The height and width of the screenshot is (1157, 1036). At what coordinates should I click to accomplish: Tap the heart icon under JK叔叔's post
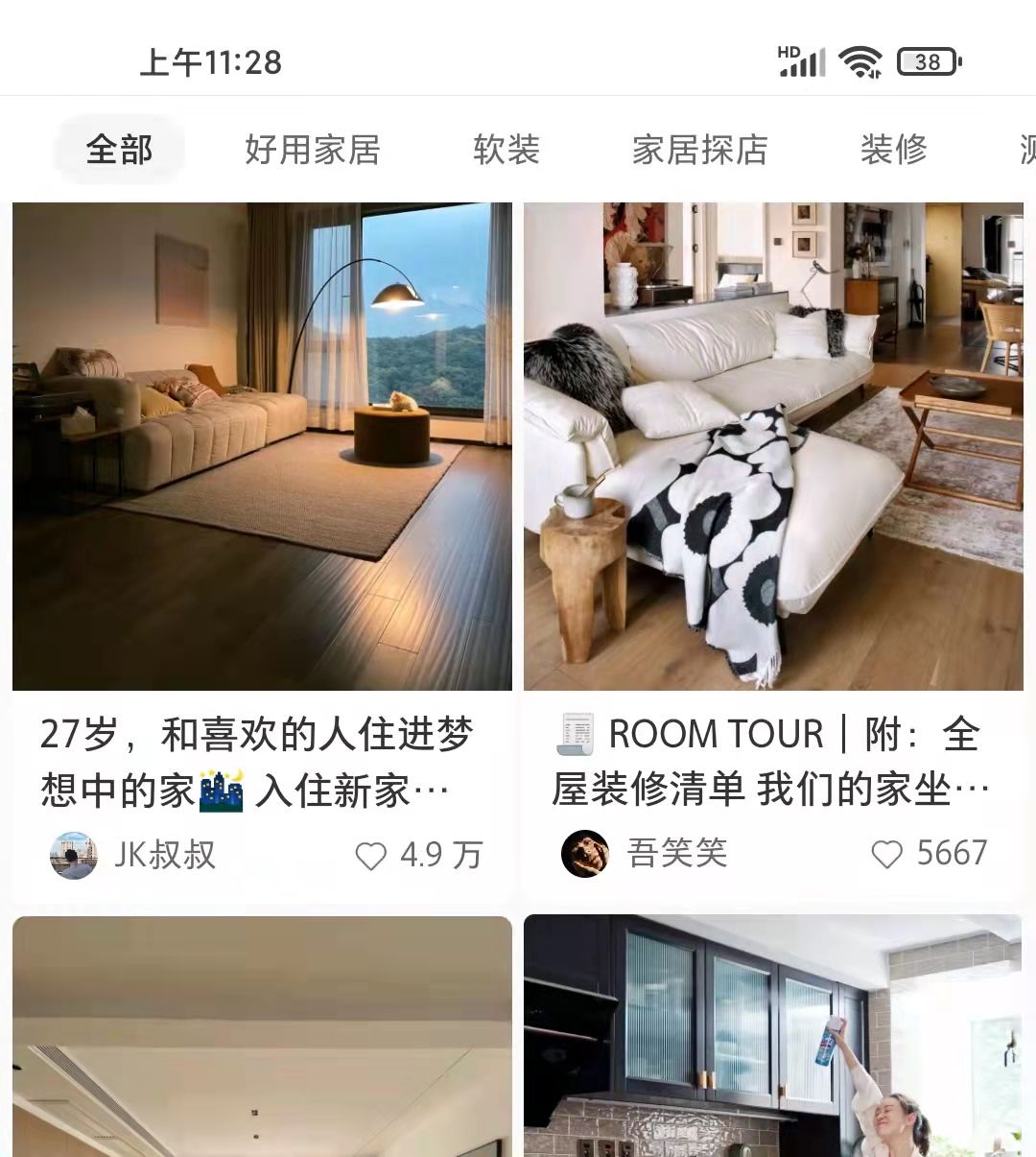(372, 855)
